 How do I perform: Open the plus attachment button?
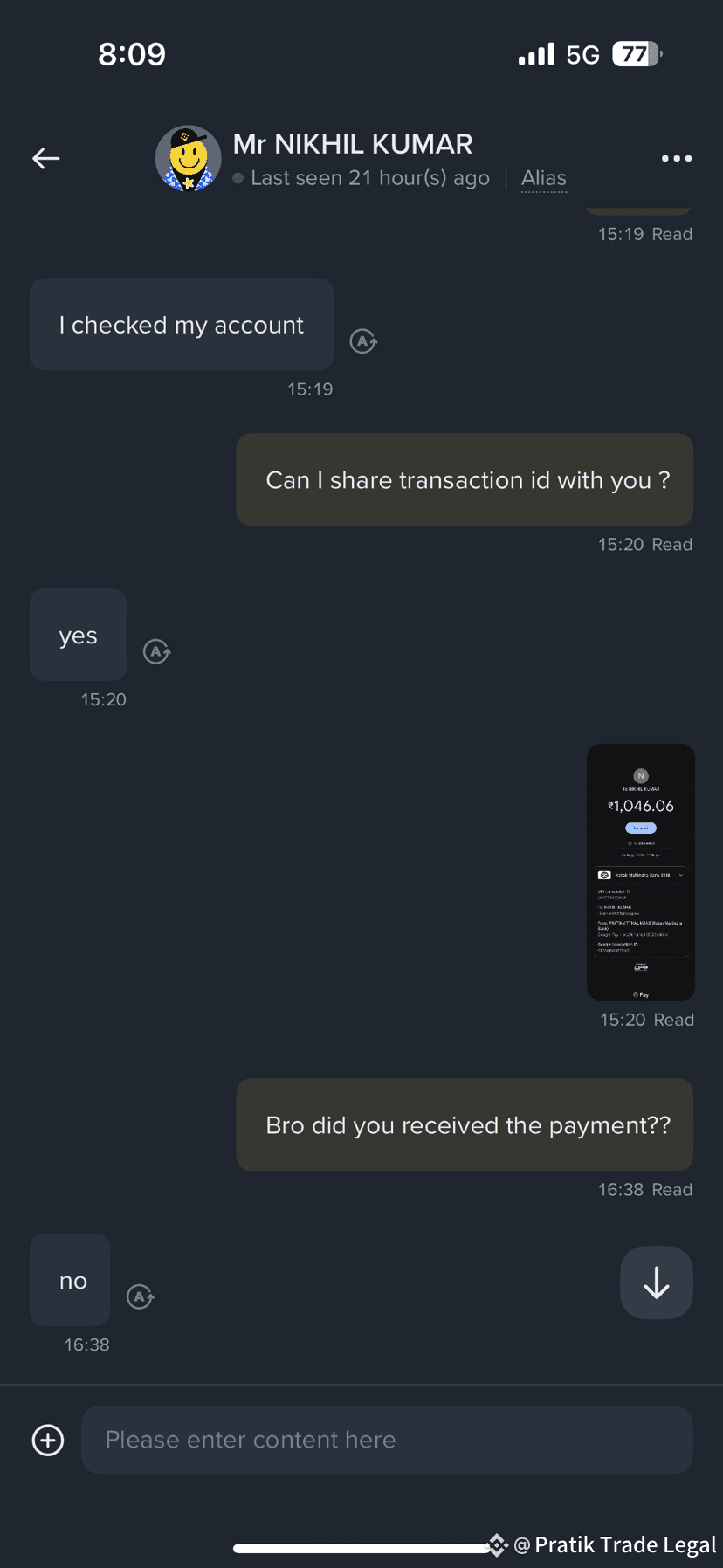pos(48,1440)
